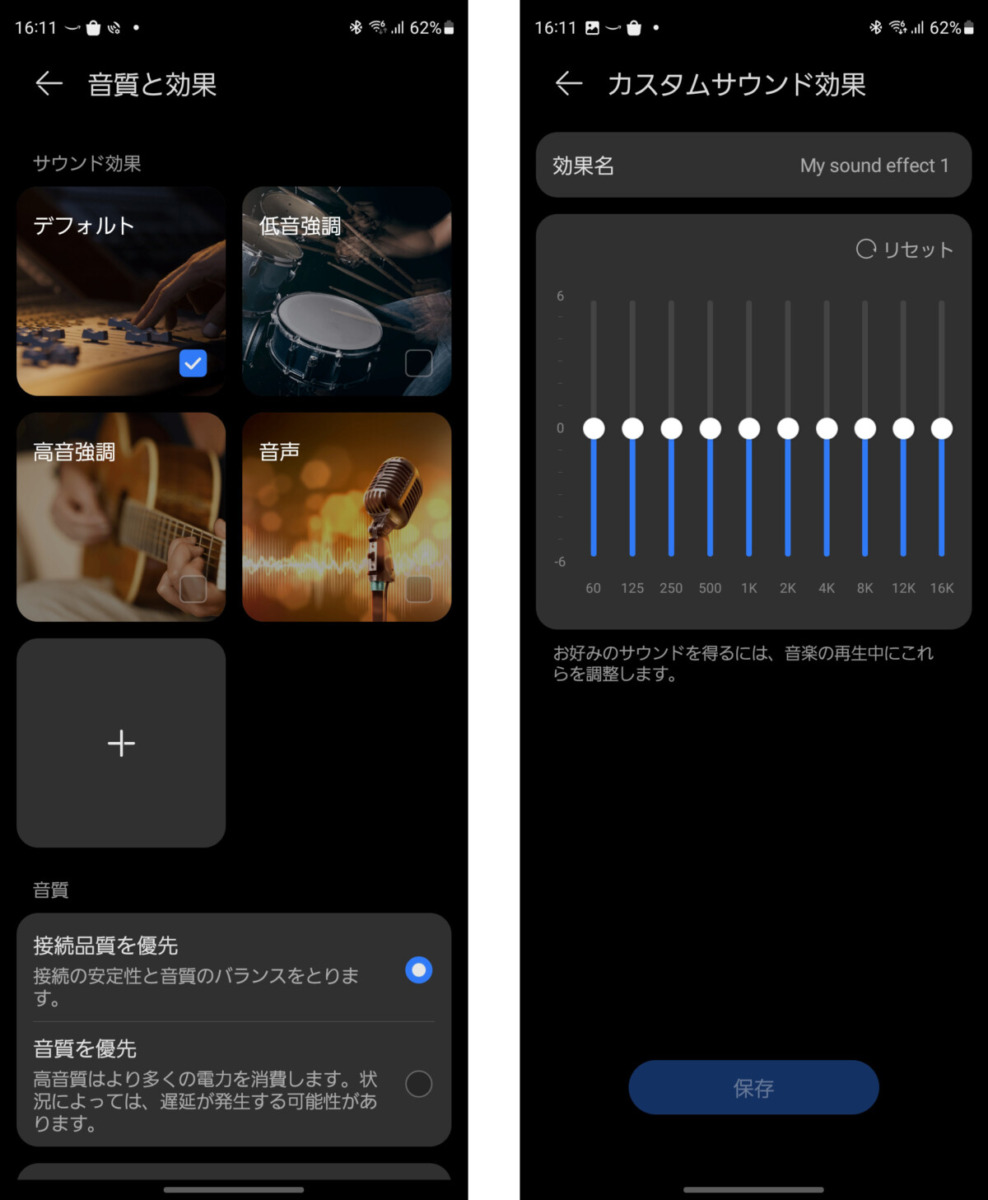Select the 低音強調 sound effect card
This screenshot has width=988, height=1200.
pyautogui.click(x=346, y=291)
